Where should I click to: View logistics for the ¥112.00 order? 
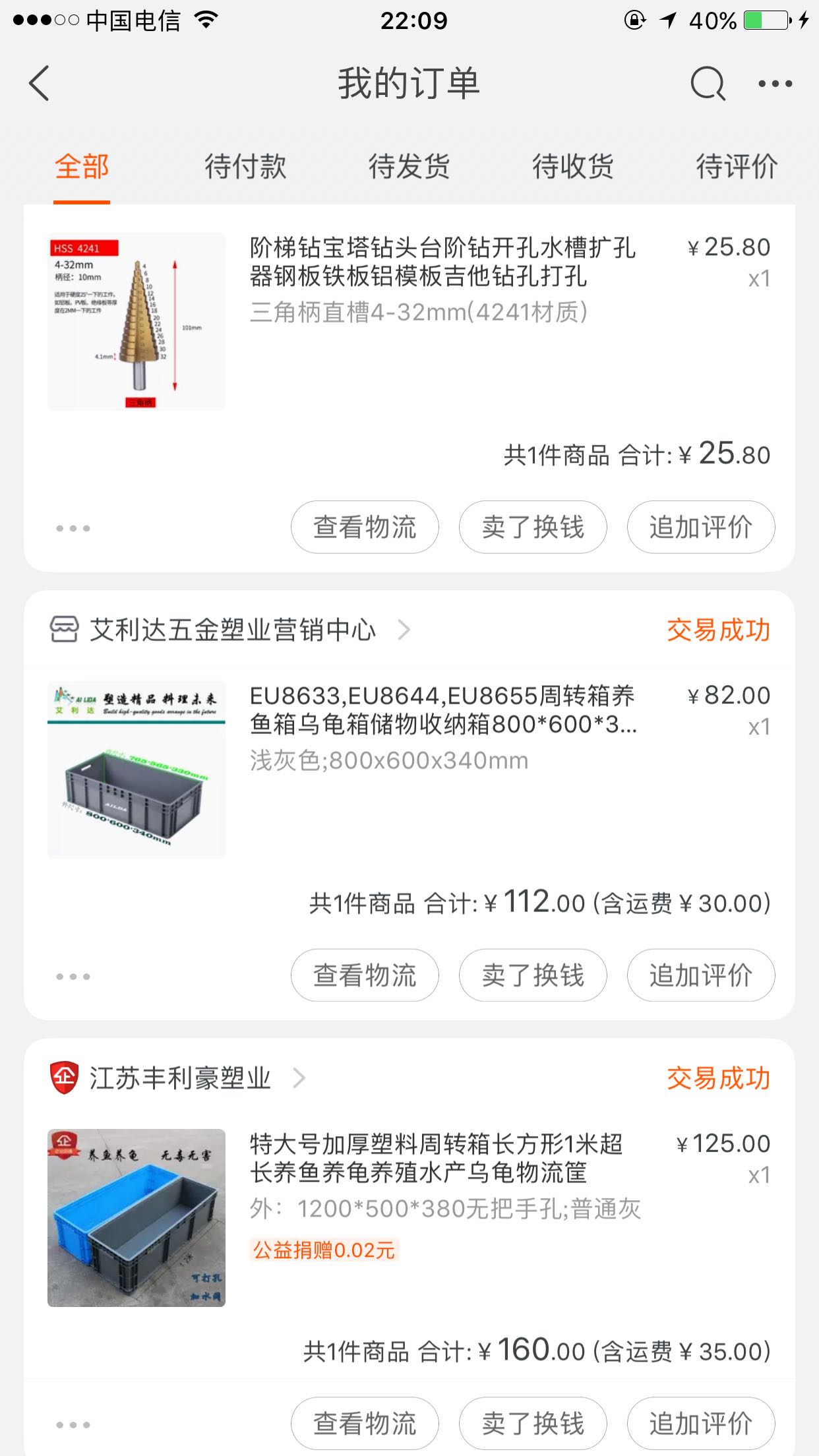tap(365, 975)
